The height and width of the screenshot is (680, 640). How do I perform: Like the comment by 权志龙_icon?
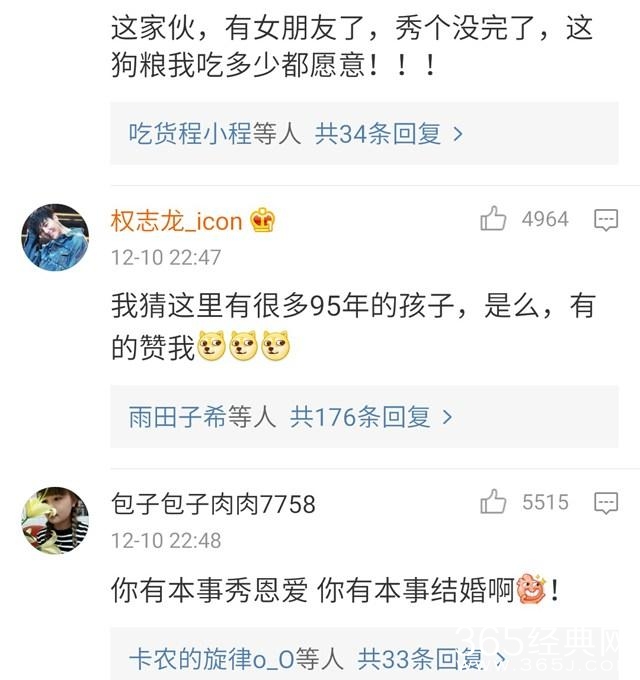pyautogui.click(x=494, y=220)
